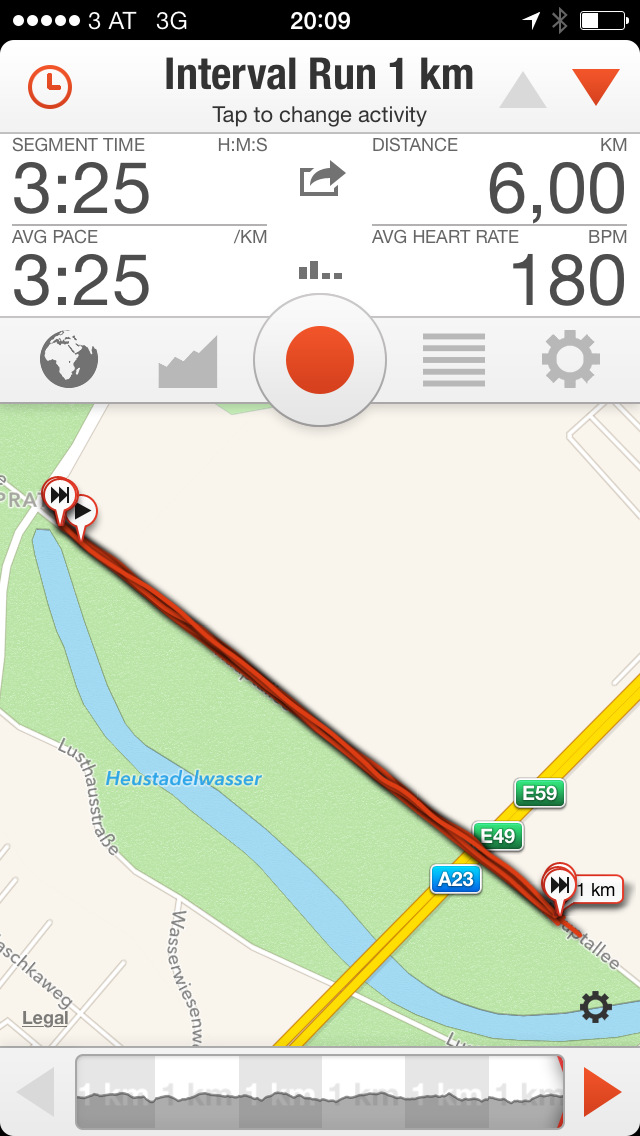The height and width of the screenshot is (1136, 640).
Task: Go to the next segment with the red arrow
Action: (x=601, y=1091)
